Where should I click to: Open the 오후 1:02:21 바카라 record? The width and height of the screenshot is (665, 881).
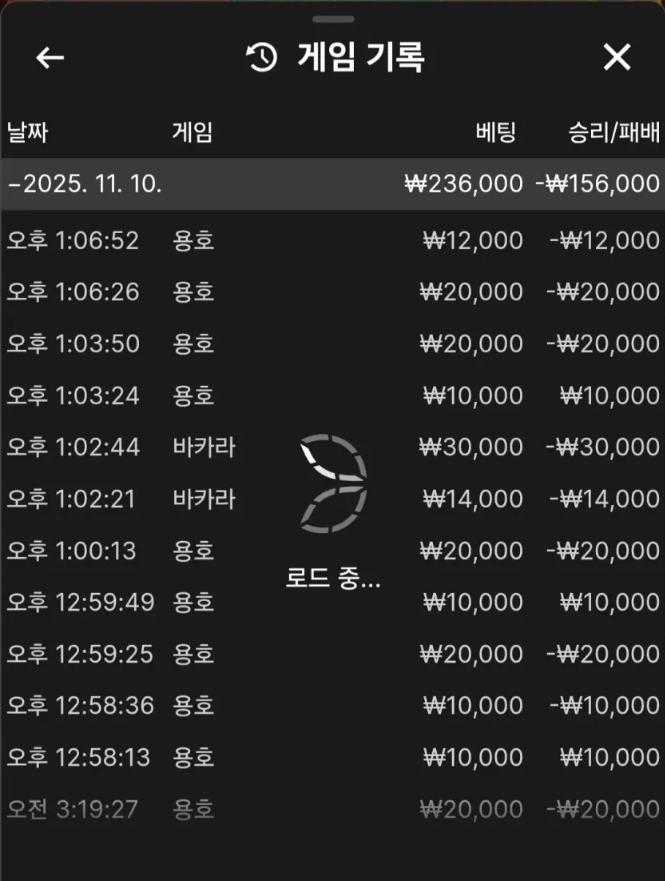point(332,498)
